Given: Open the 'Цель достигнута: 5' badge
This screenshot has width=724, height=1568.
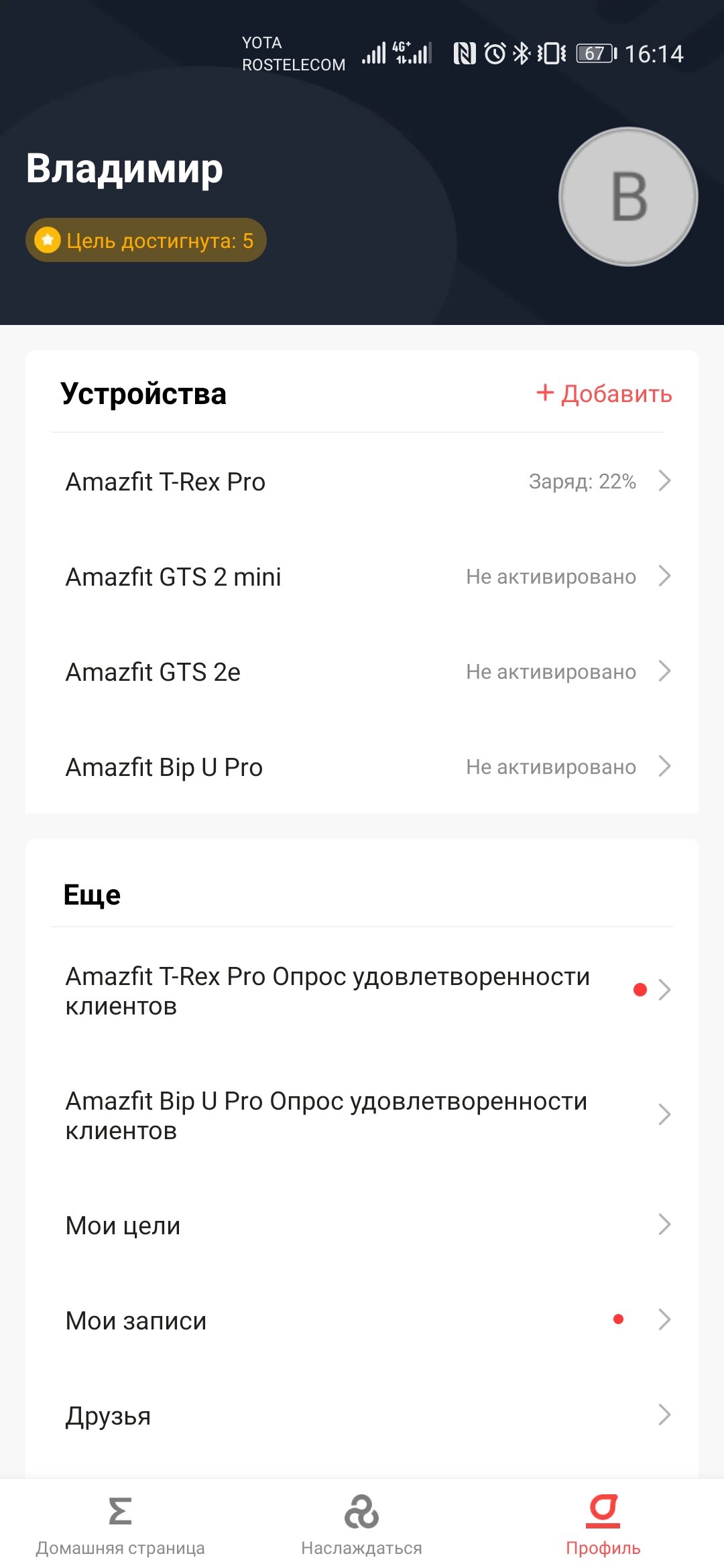Looking at the screenshot, I should tap(146, 240).
